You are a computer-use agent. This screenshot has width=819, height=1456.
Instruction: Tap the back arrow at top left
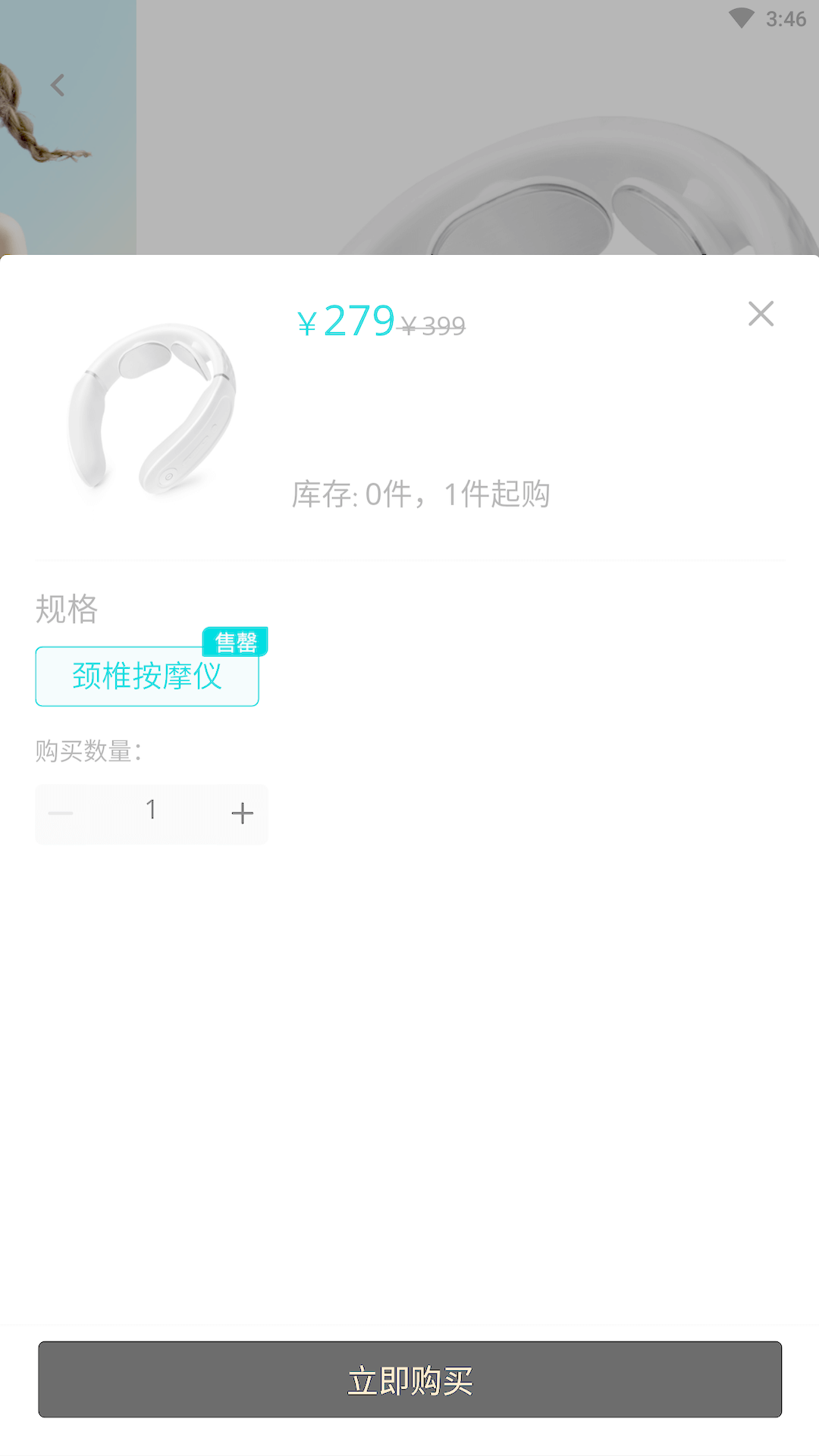click(x=58, y=85)
